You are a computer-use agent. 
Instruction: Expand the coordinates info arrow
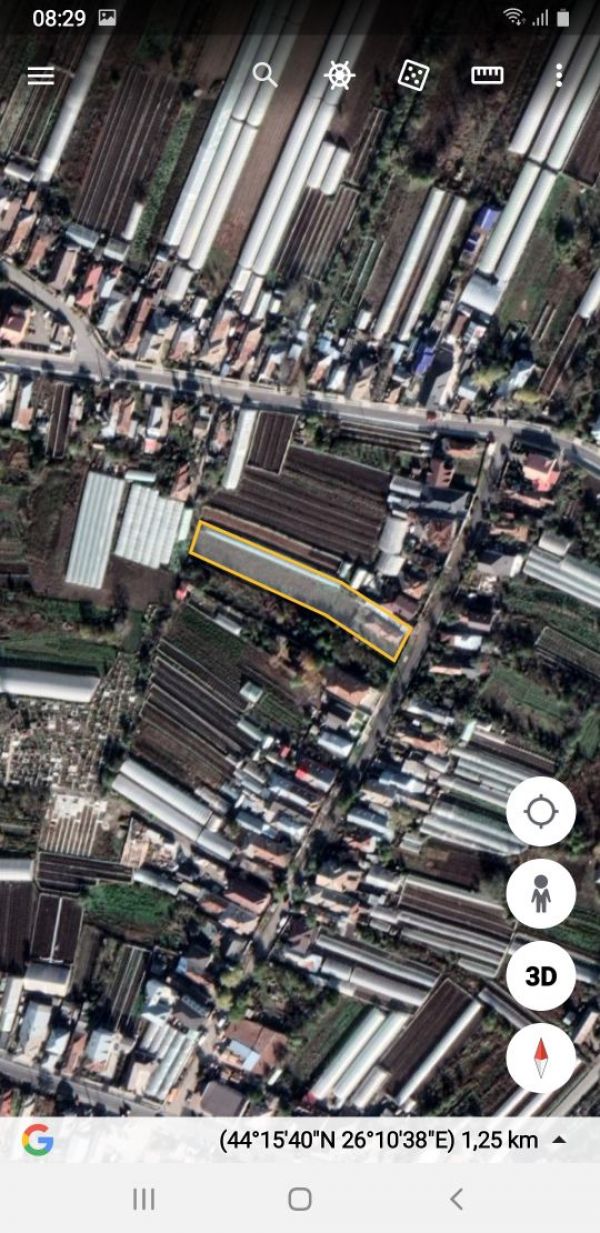[x=559, y=1140]
